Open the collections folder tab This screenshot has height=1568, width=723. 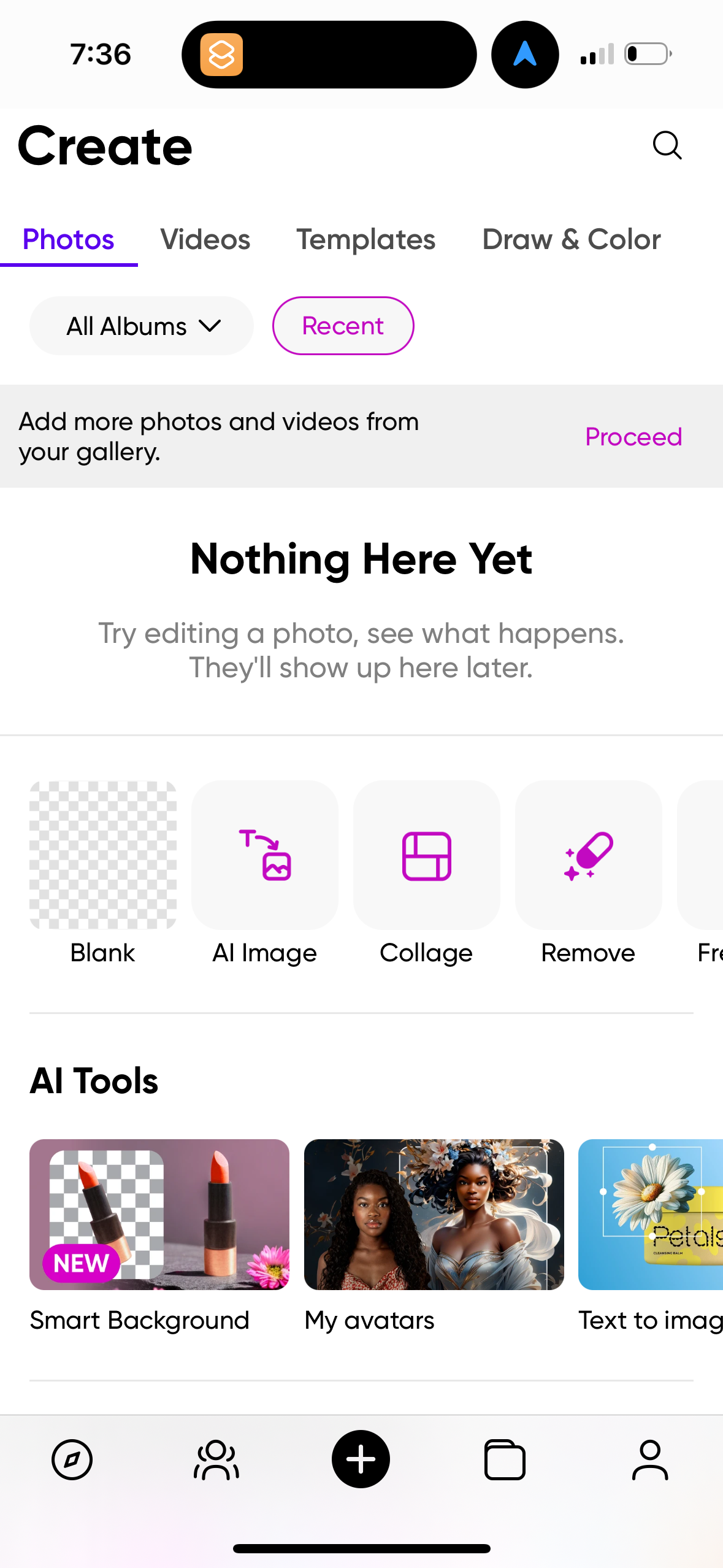pyautogui.click(x=505, y=1459)
